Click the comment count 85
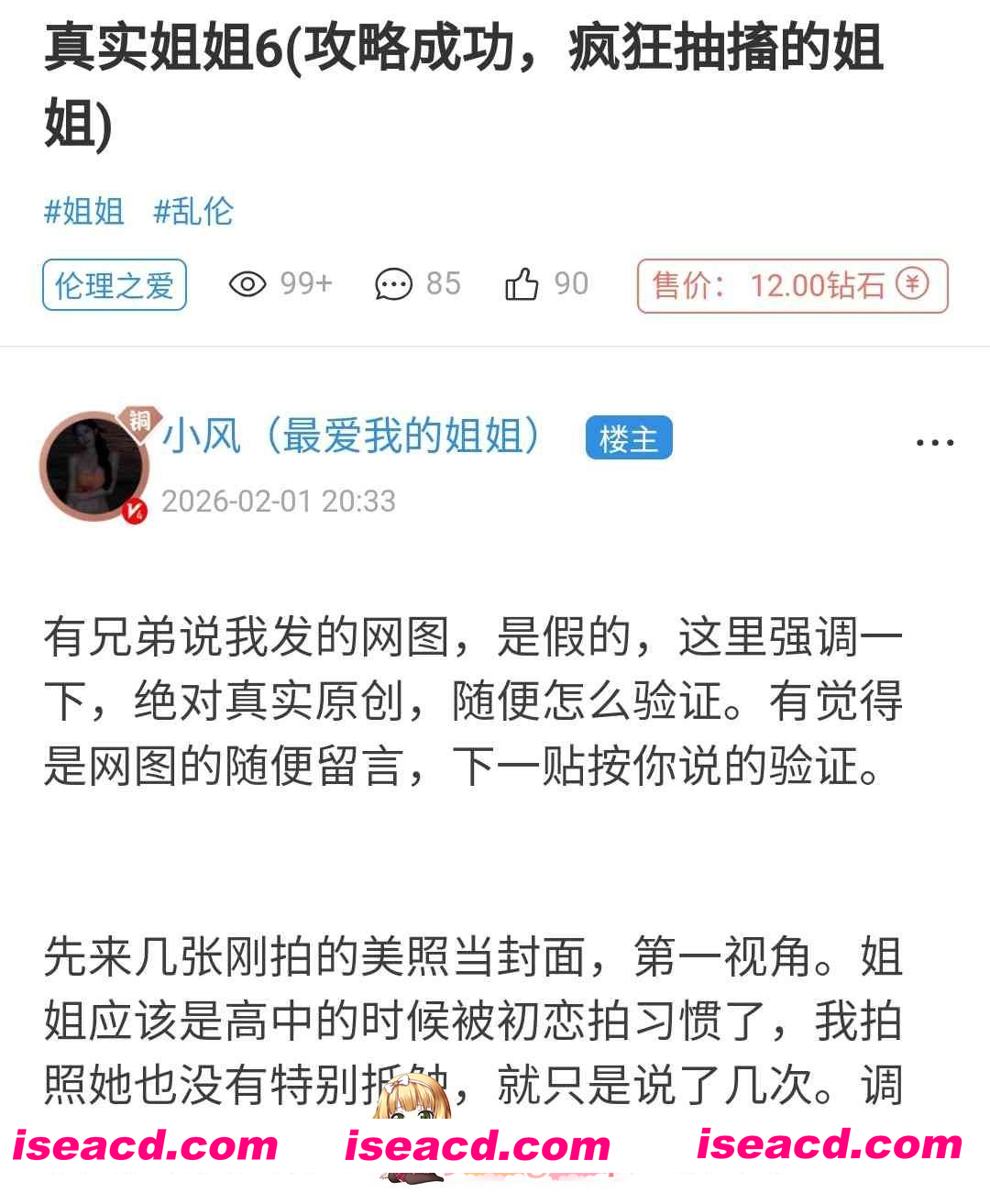Screen dimensions: 990x1204 click(x=442, y=284)
